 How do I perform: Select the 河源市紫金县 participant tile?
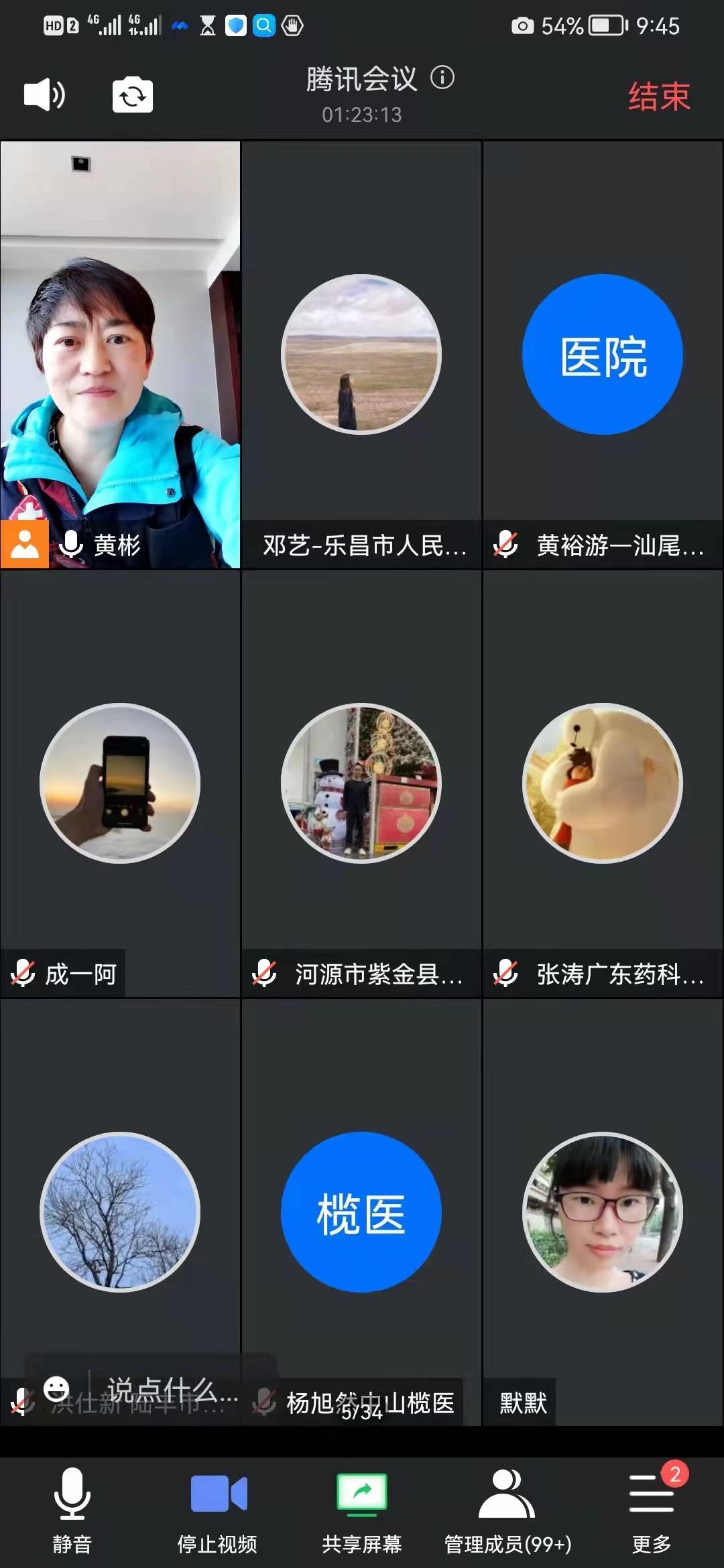point(361,783)
